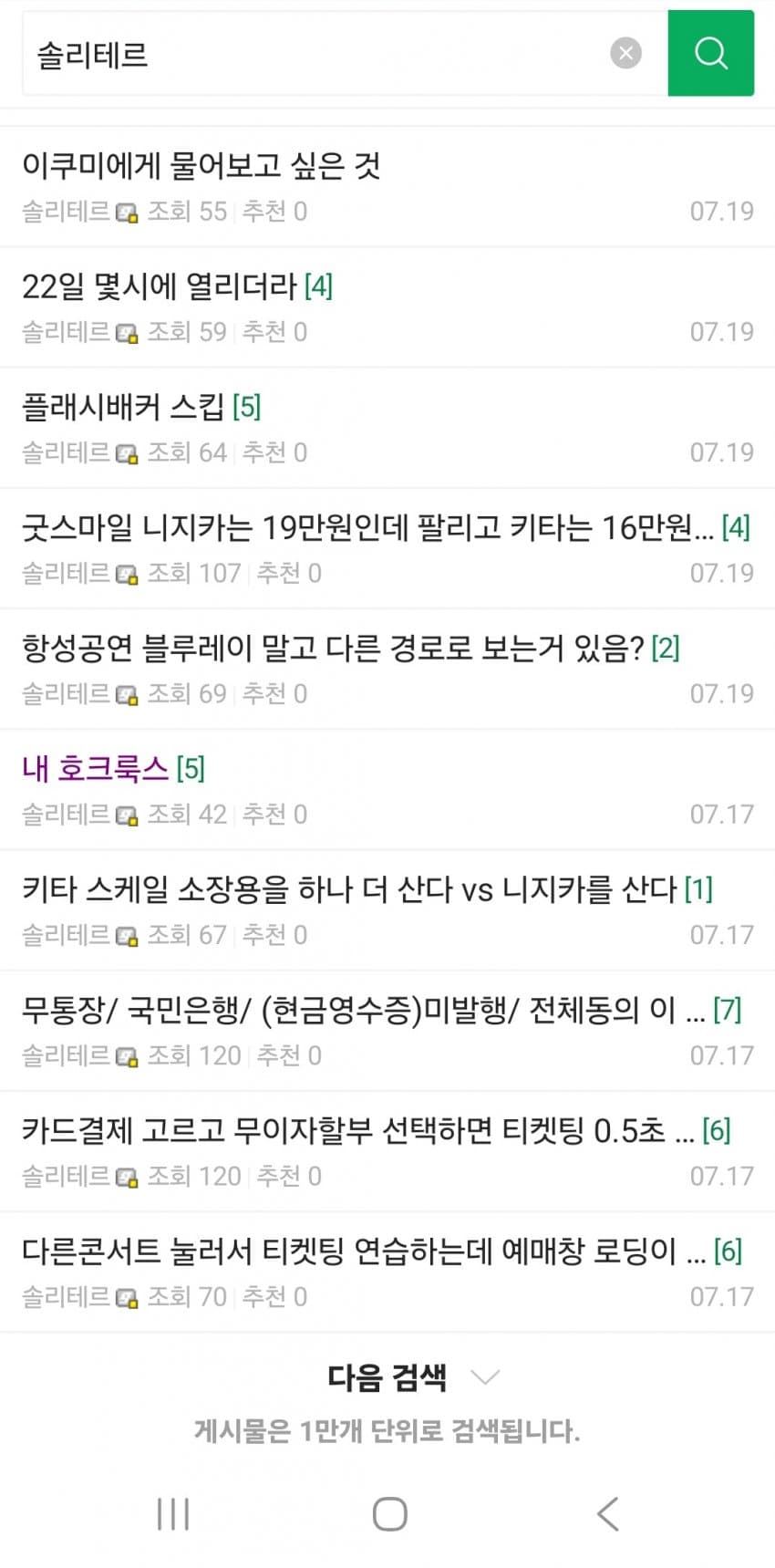775x1568 pixels.
Task: Open post 22일 몇시에 열리더라
Action: 160,286
